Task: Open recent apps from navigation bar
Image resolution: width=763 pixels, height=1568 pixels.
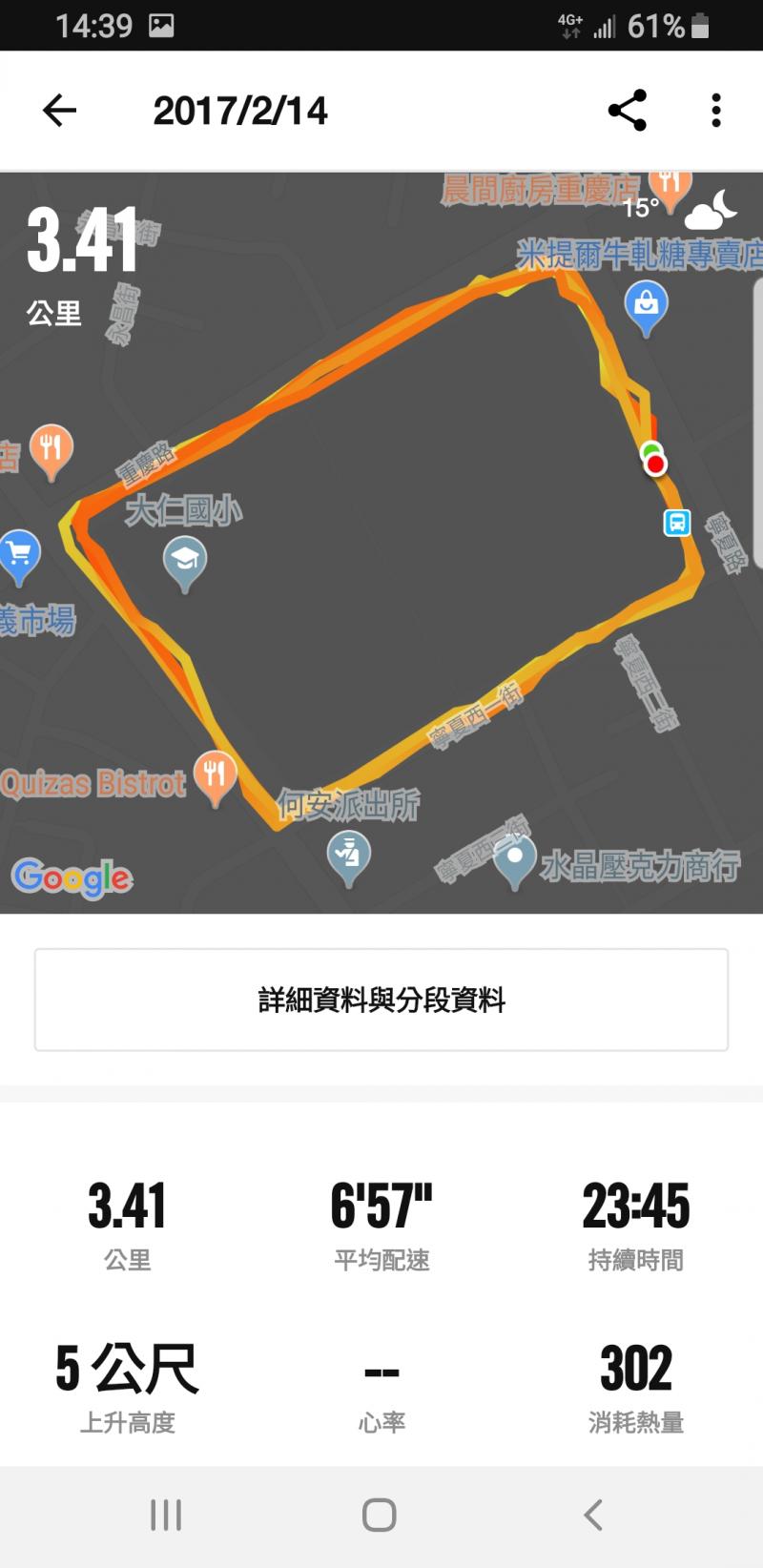Action: coord(166,1515)
